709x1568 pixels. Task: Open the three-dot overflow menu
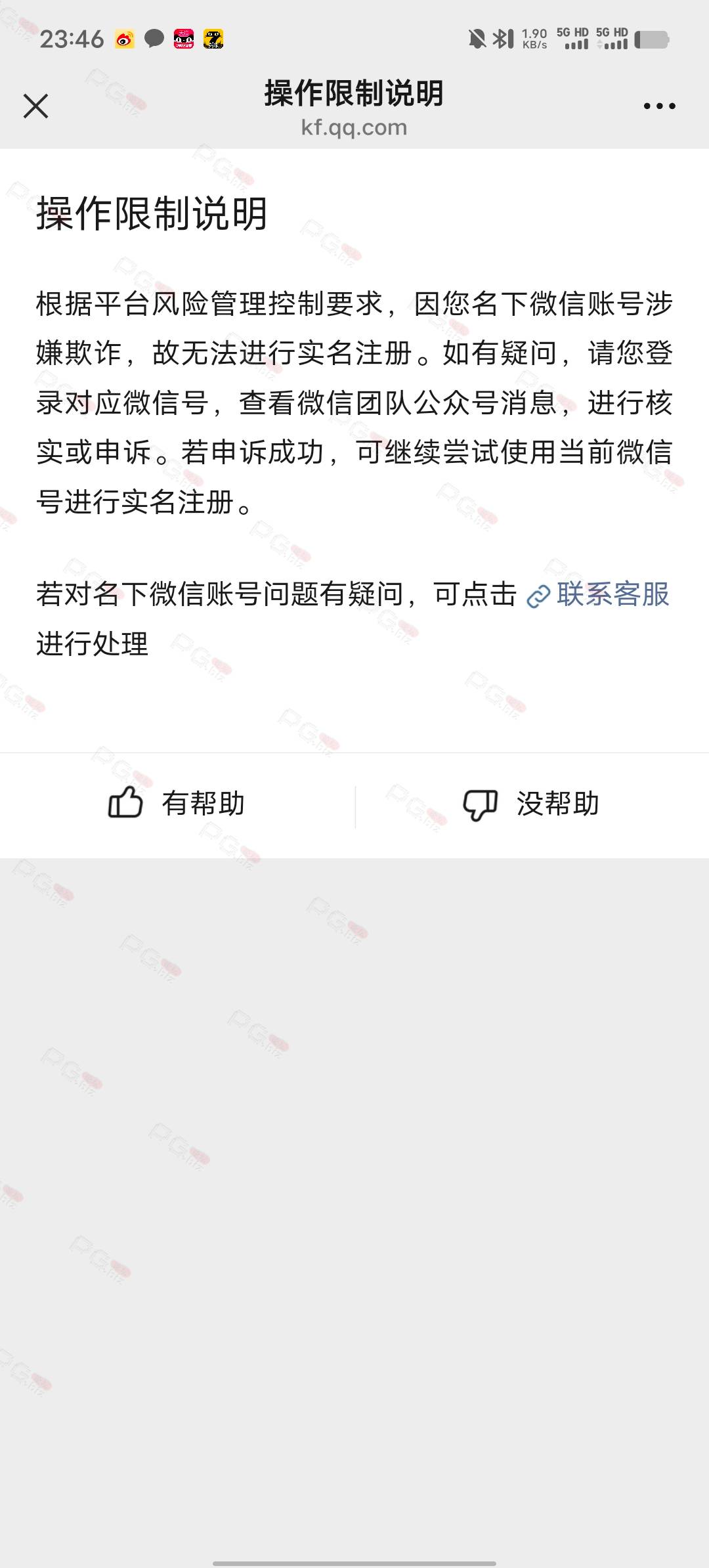pos(659,106)
